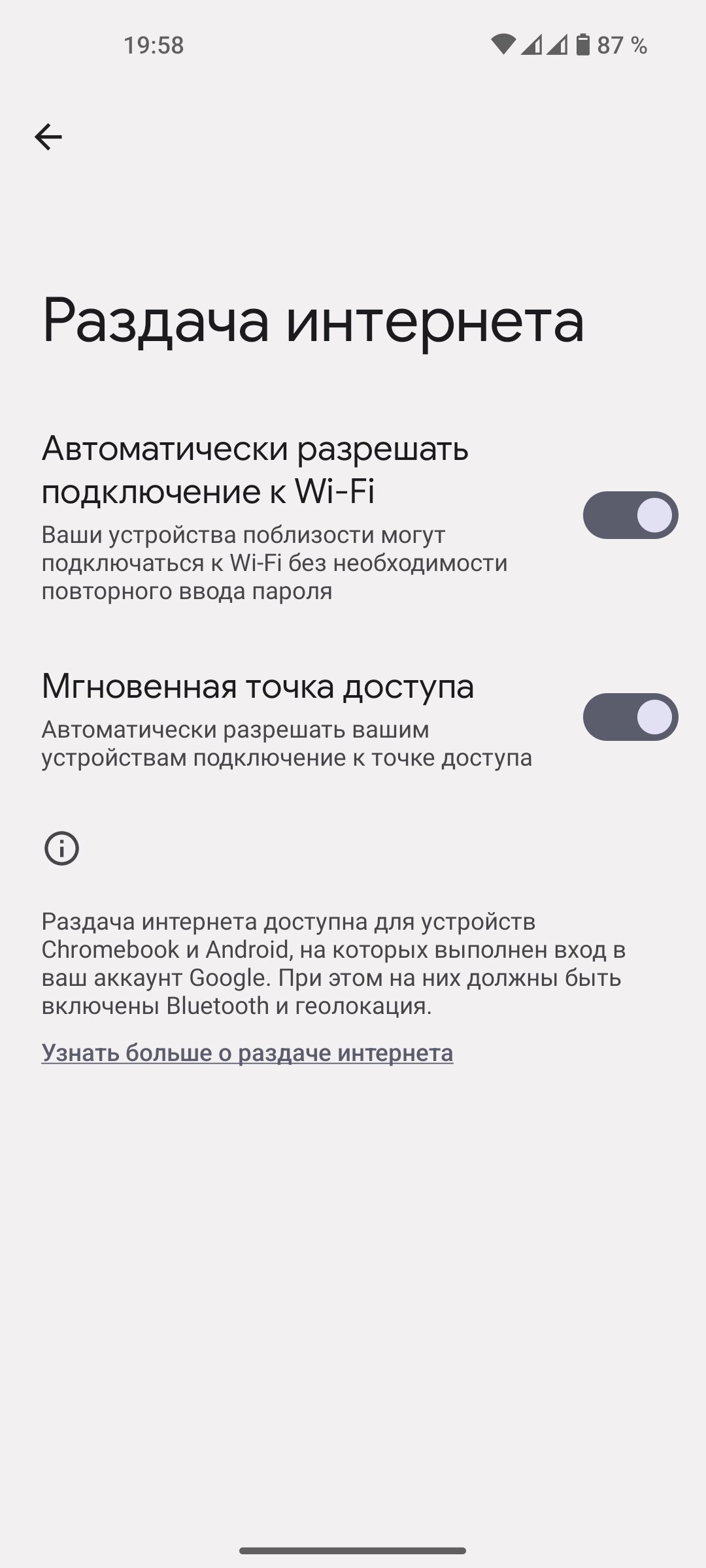Disable the Мгновенная точка доступа switch
Screen dimensions: 706x1568
click(x=630, y=717)
